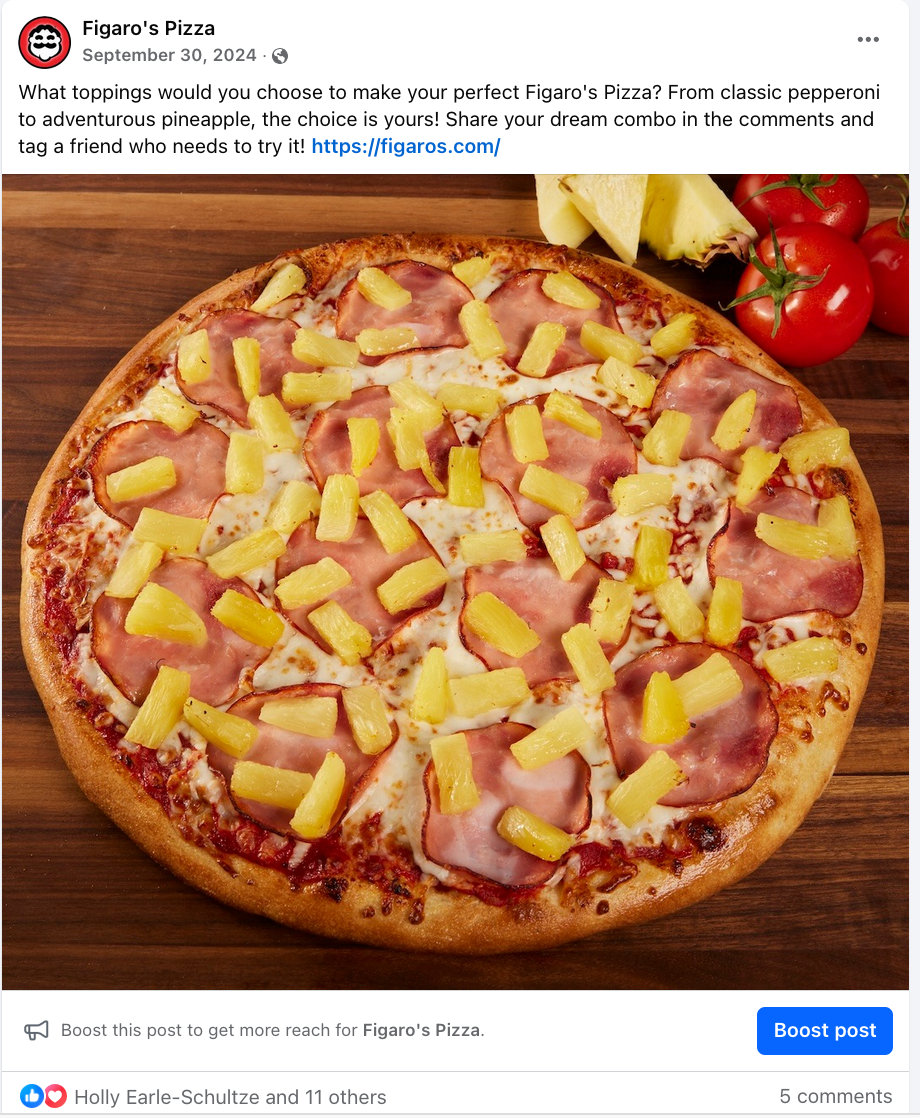
Task: Open the Figaro's Pizza page name
Action: point(148,28)
